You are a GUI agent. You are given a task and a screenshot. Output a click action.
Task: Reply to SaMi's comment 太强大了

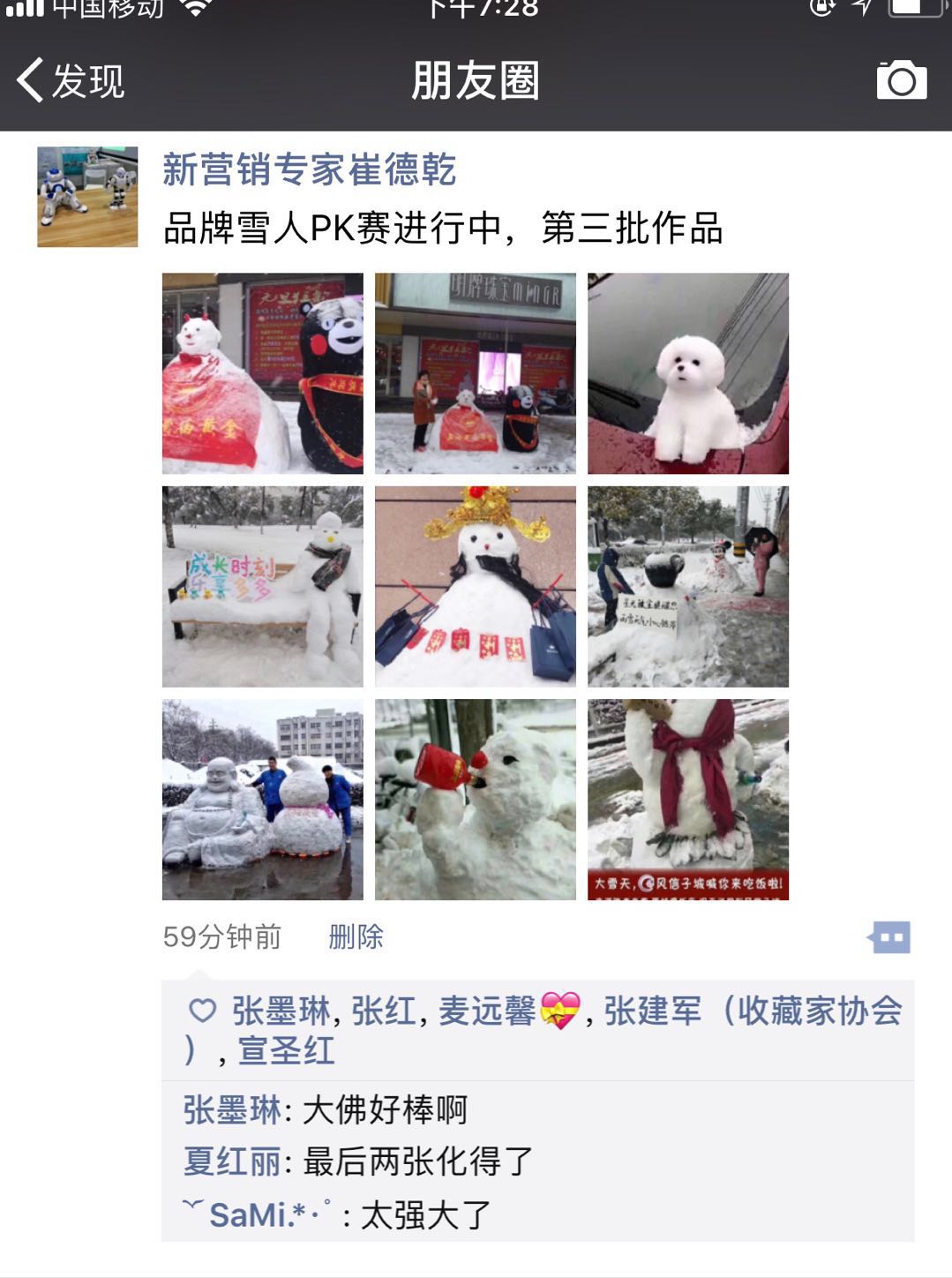point(425,1215)
